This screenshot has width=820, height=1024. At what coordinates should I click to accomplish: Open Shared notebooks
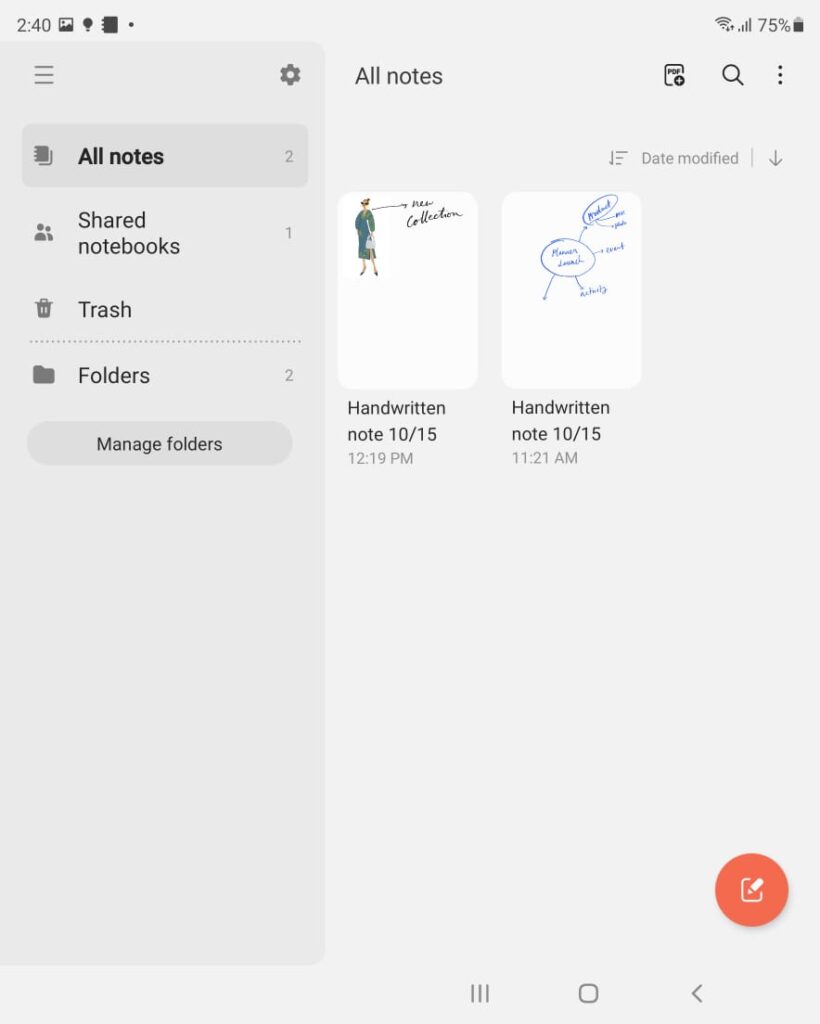(x=165, y=233)
